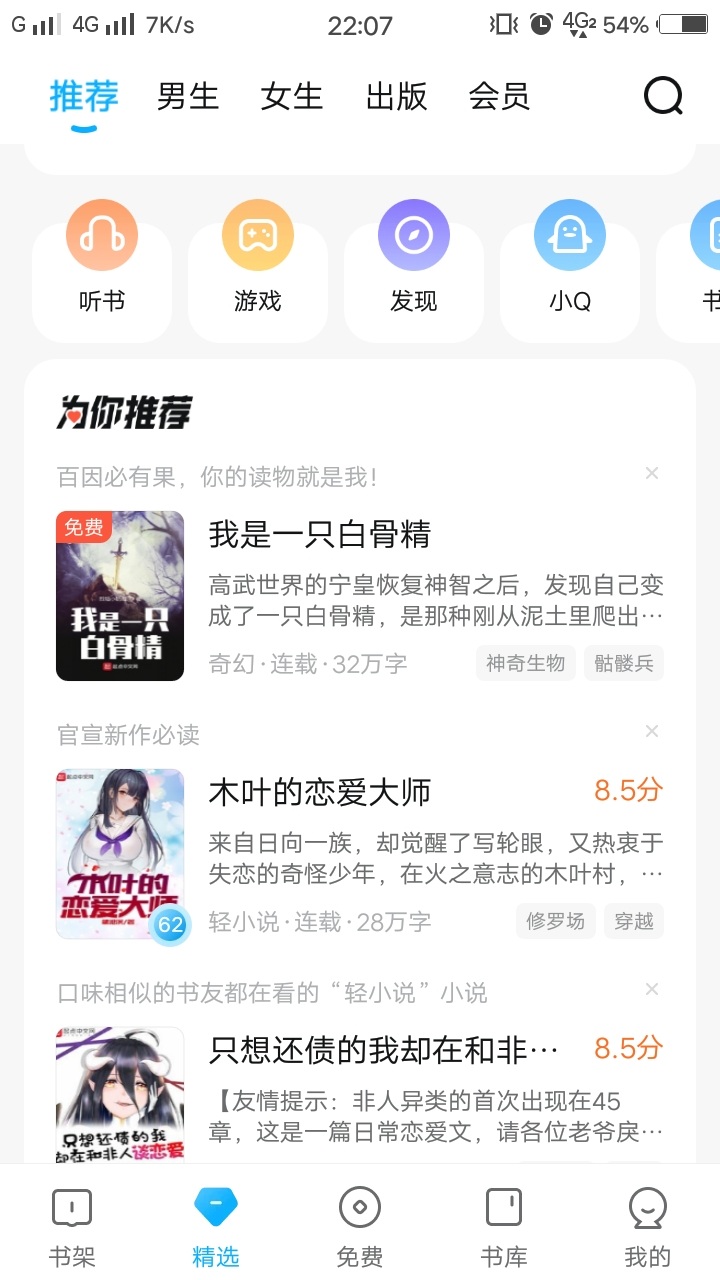Switch to the 男生 top tab
This screenshot has height=1280, width=720.
point(188,97)
